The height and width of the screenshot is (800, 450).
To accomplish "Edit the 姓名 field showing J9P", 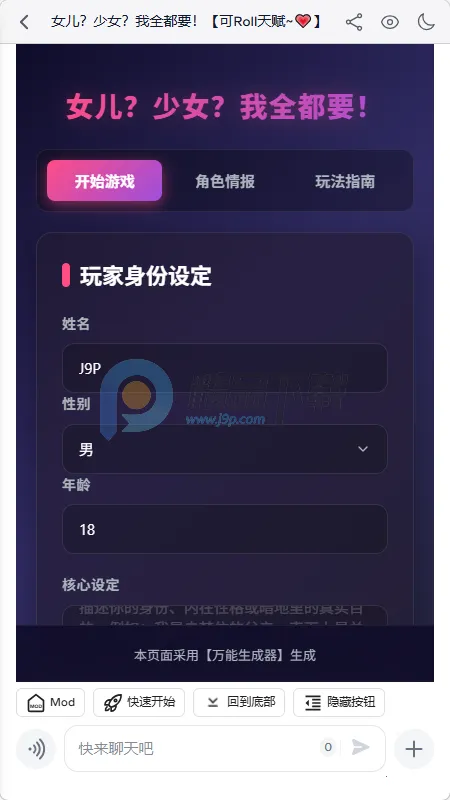I will point(224,368).
